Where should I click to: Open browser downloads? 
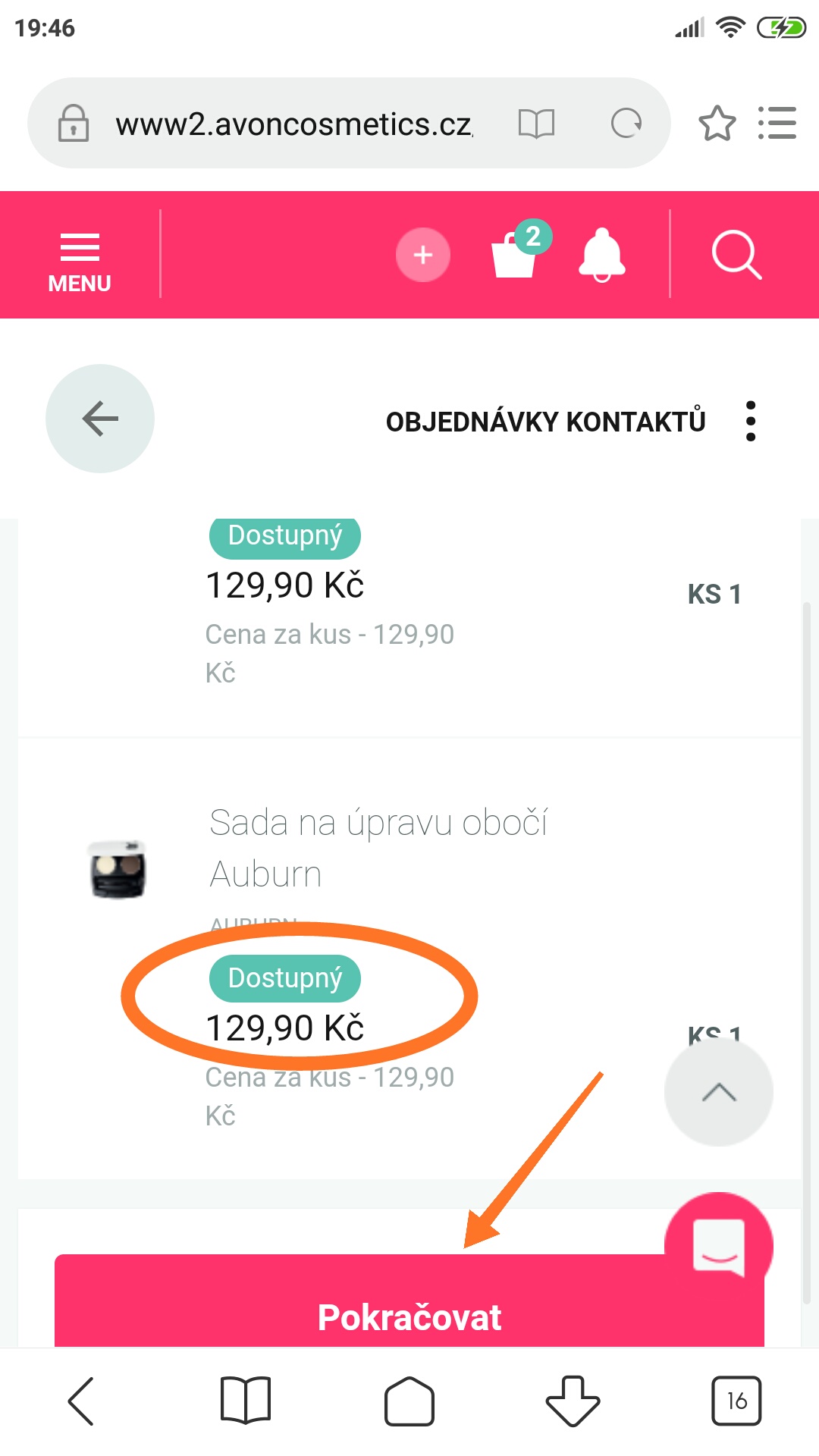(x=573, y=1401)
